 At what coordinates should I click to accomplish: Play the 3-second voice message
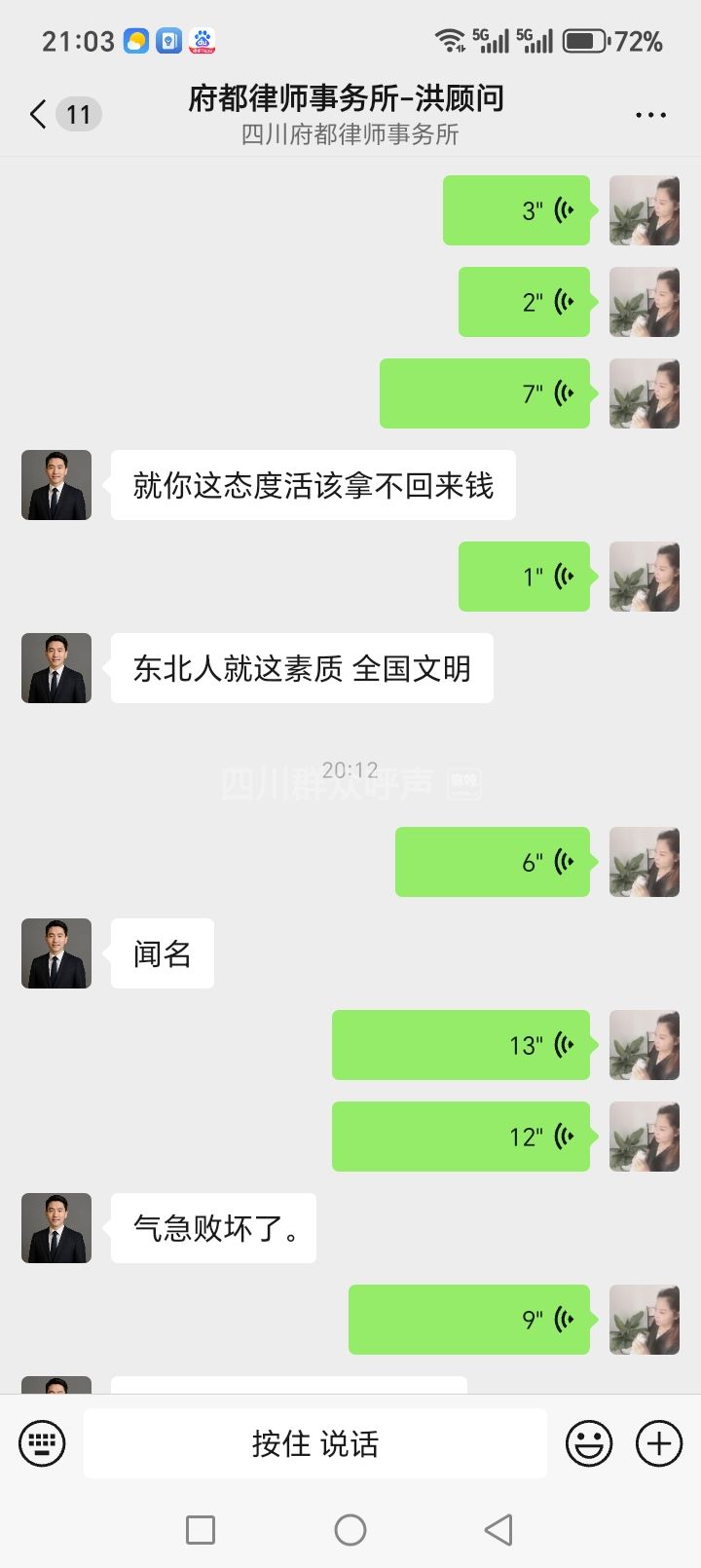[516, 210]
